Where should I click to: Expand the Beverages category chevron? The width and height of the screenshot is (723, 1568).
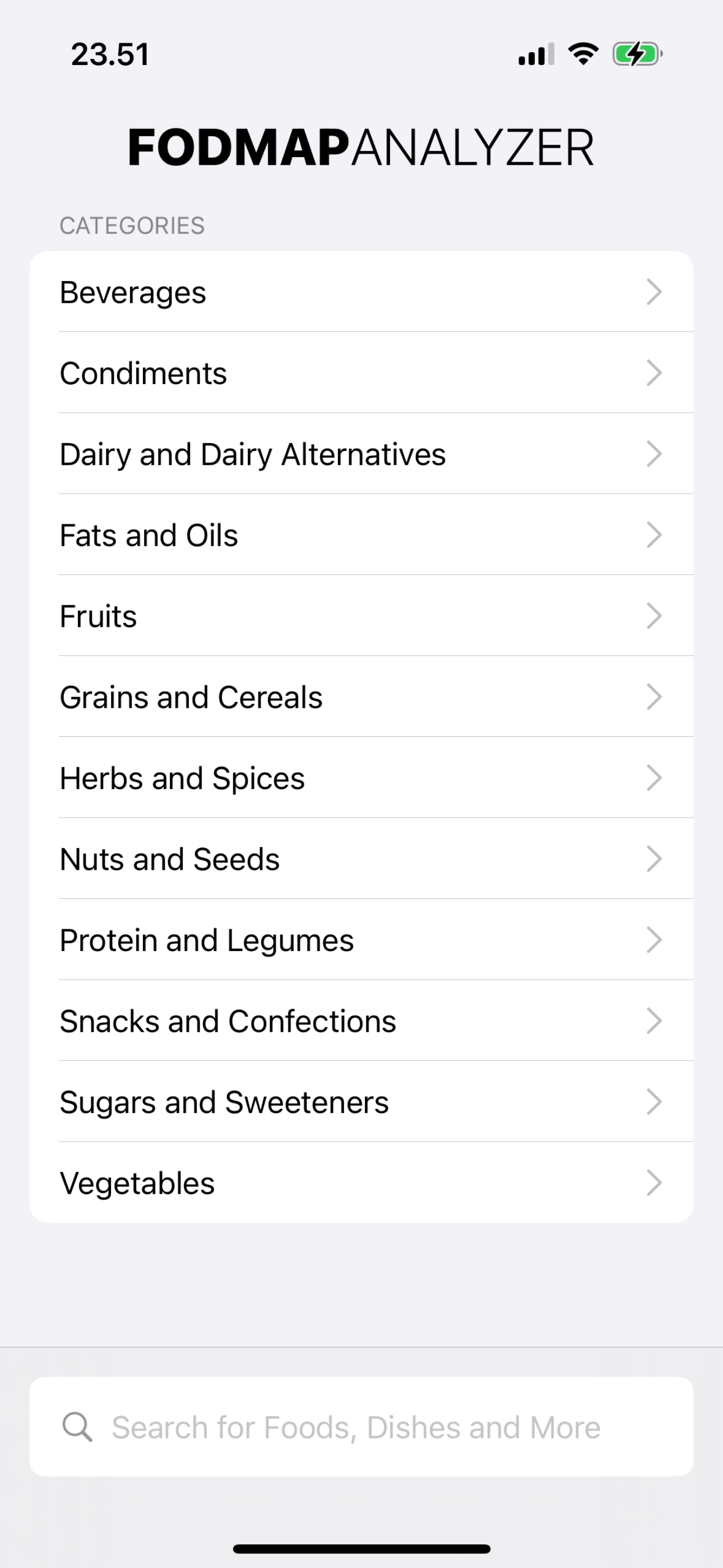pos(654,292)
